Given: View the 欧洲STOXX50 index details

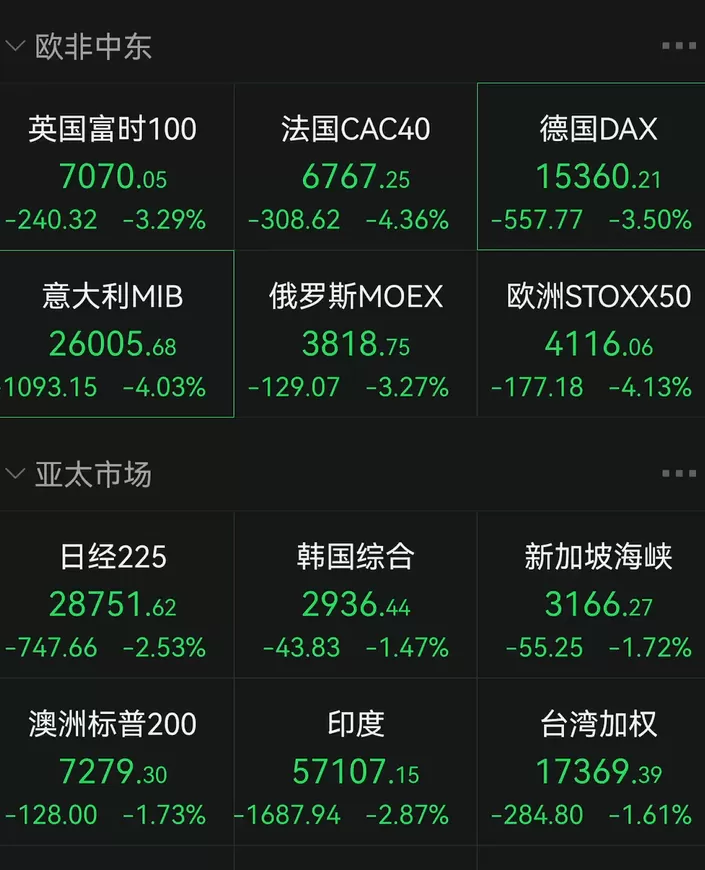Looking at the screenshot, I should click(x=591, y=334).
